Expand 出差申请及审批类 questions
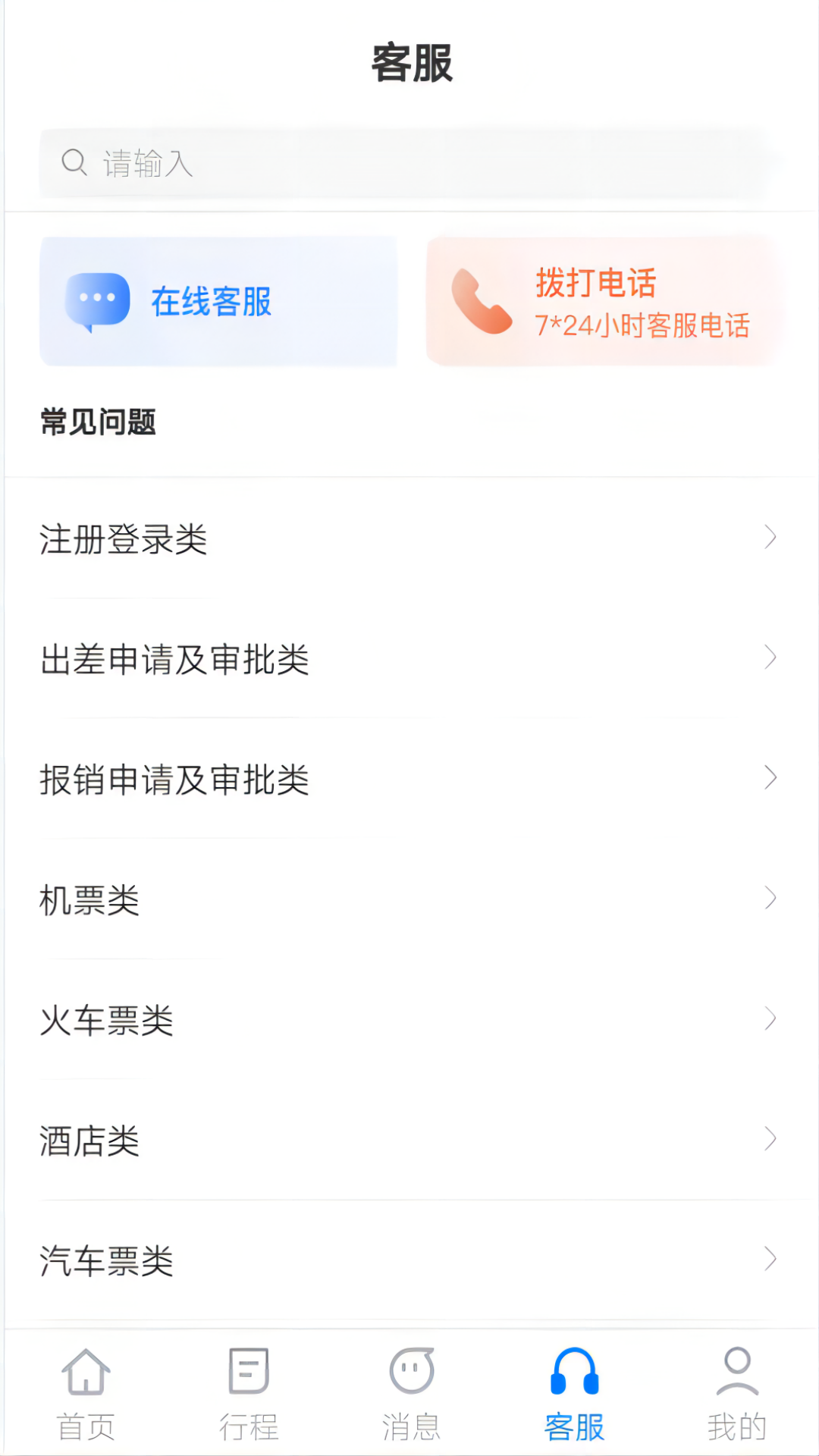 pos(409,659)
